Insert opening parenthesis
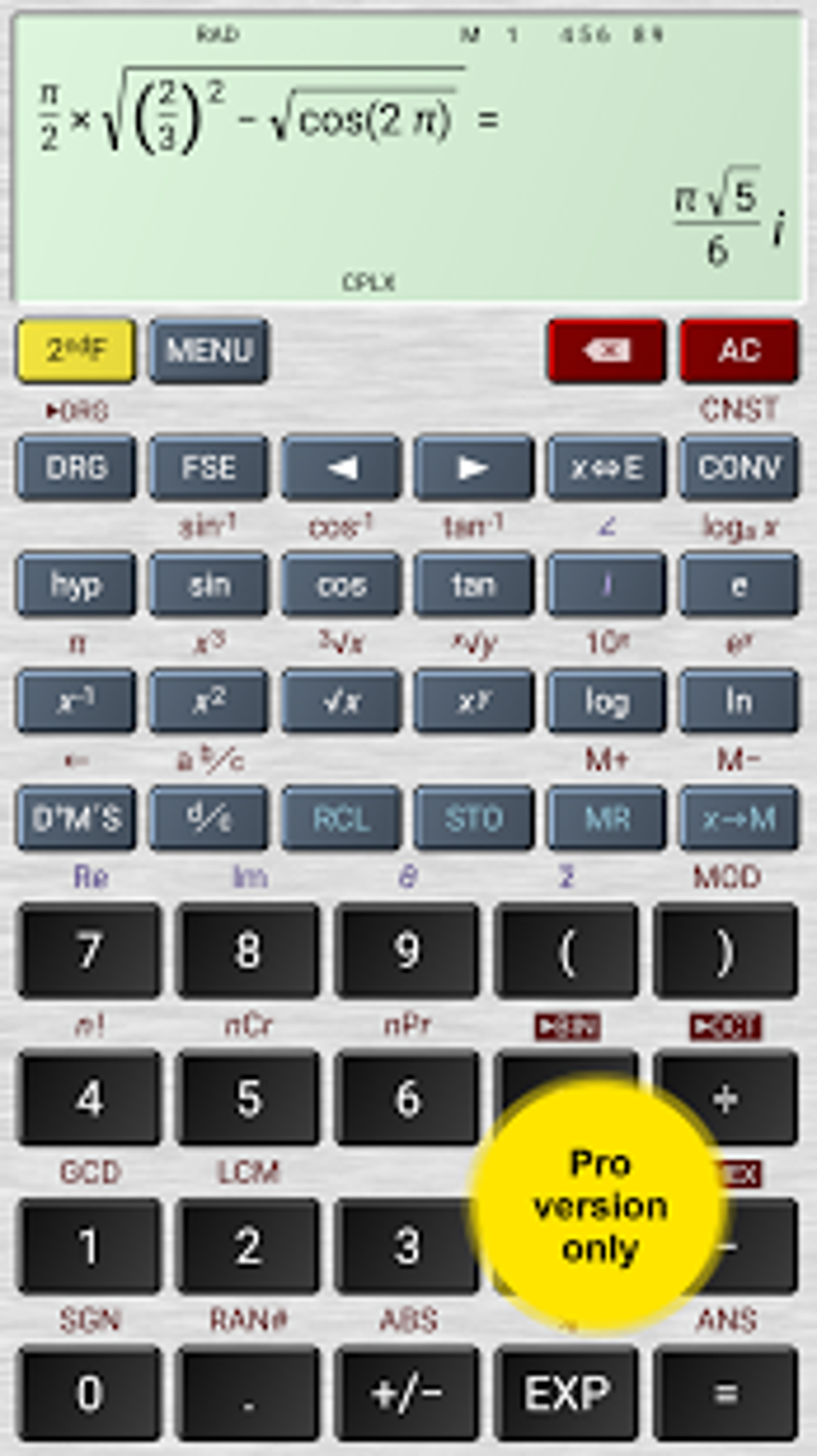The image size is (817, 1456). click(x=566, y=950)
